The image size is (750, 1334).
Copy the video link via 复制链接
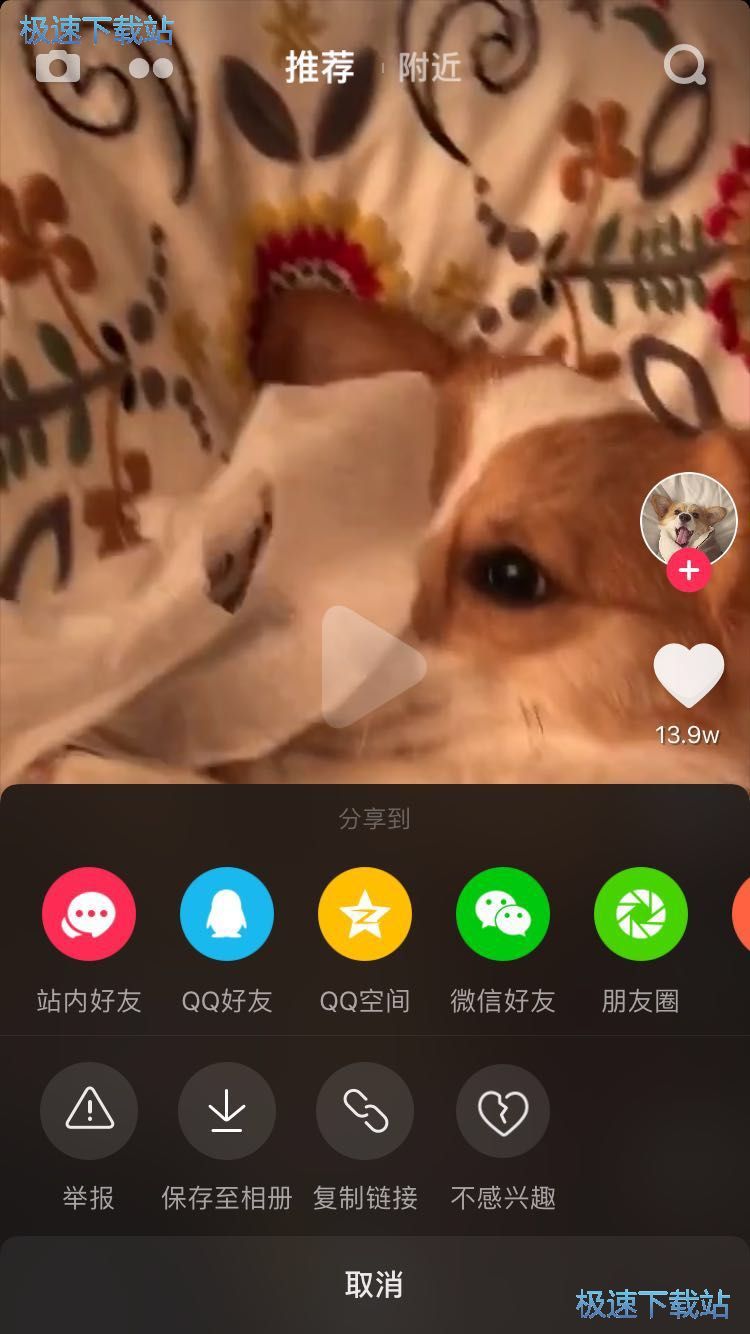point(364,1110)
